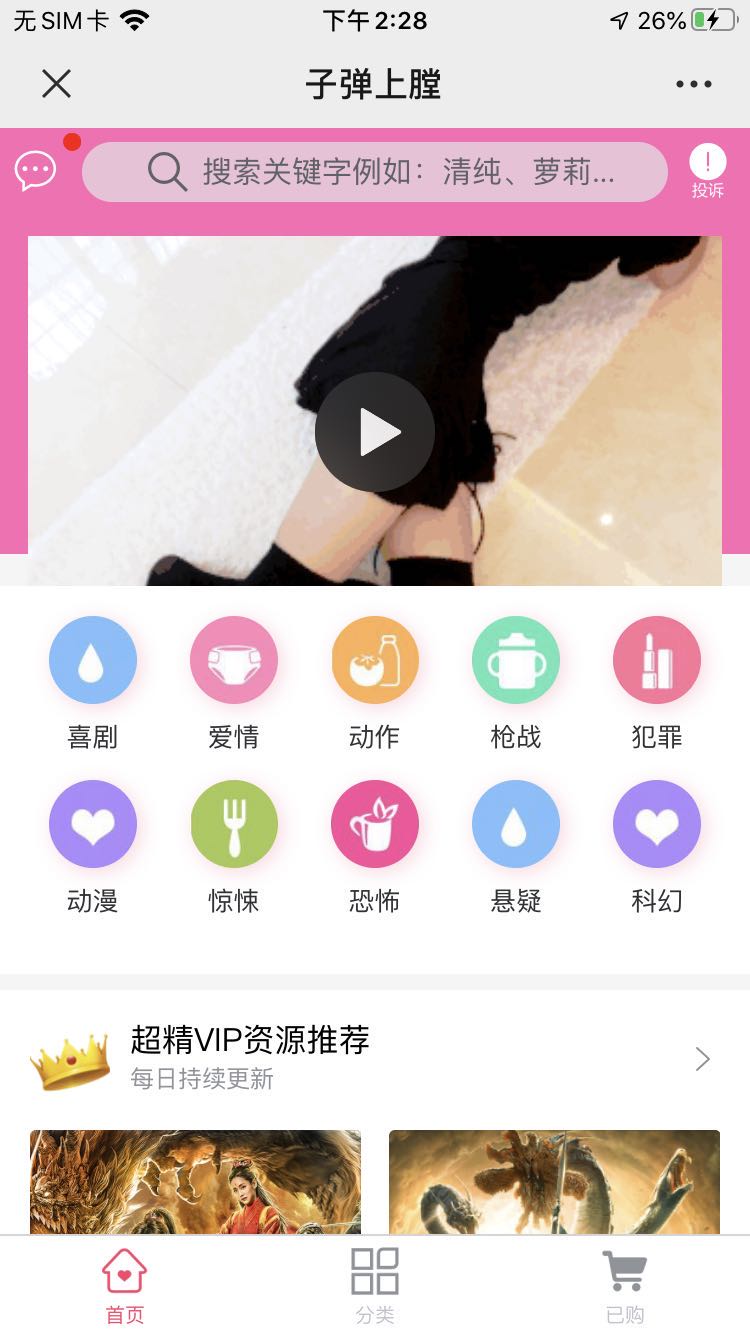
Task: Open the three-dot more options menu
Action: (693, 85)
